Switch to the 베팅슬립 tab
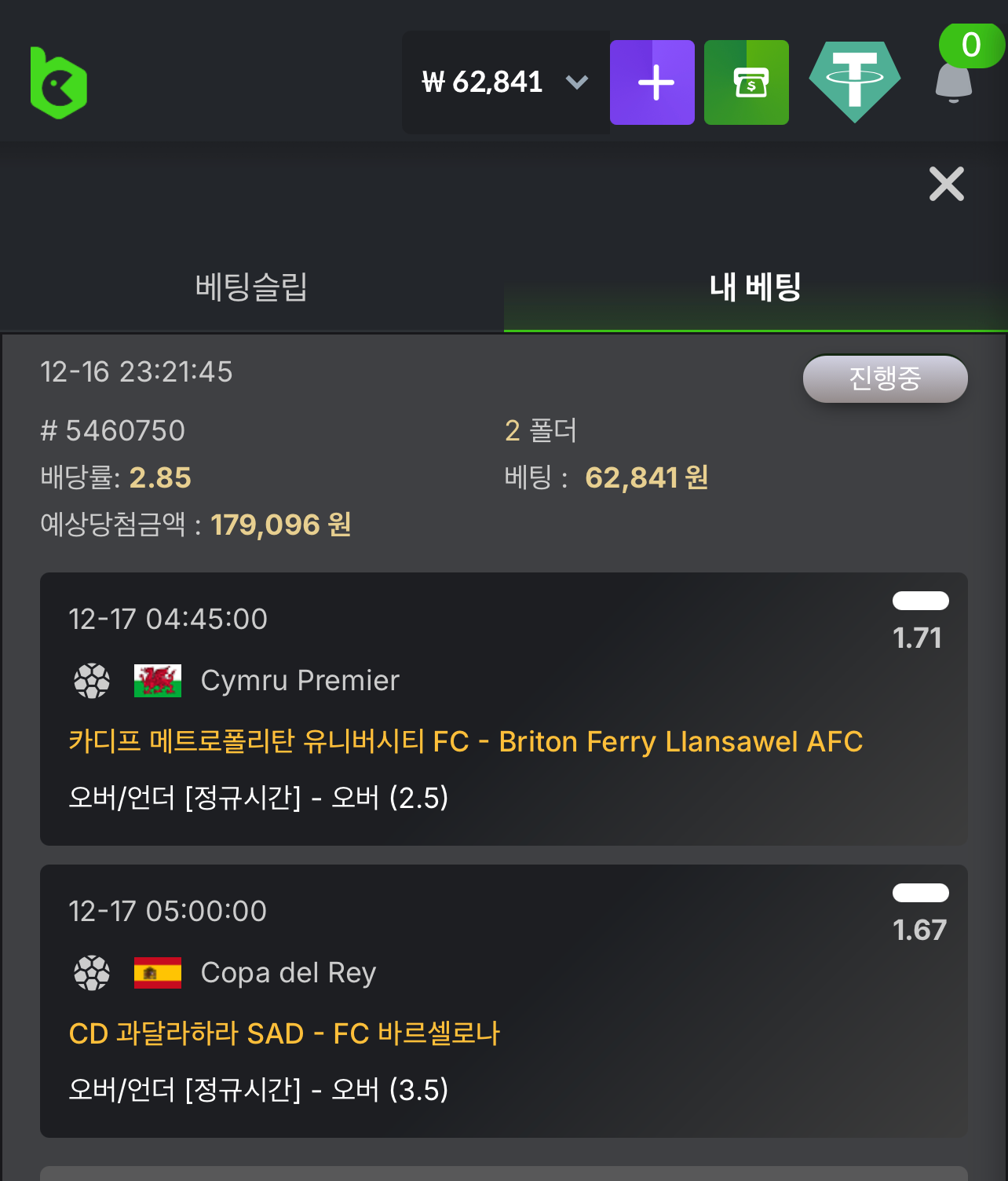Image resolution: width=1008 pixels, height=1181 pixels. tap(251, 287)
